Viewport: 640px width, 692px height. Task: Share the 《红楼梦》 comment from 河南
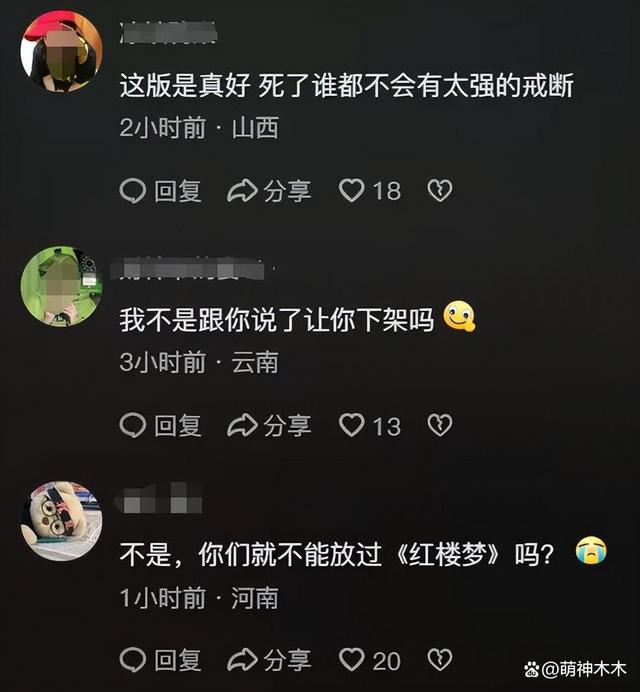pos(269,660)
